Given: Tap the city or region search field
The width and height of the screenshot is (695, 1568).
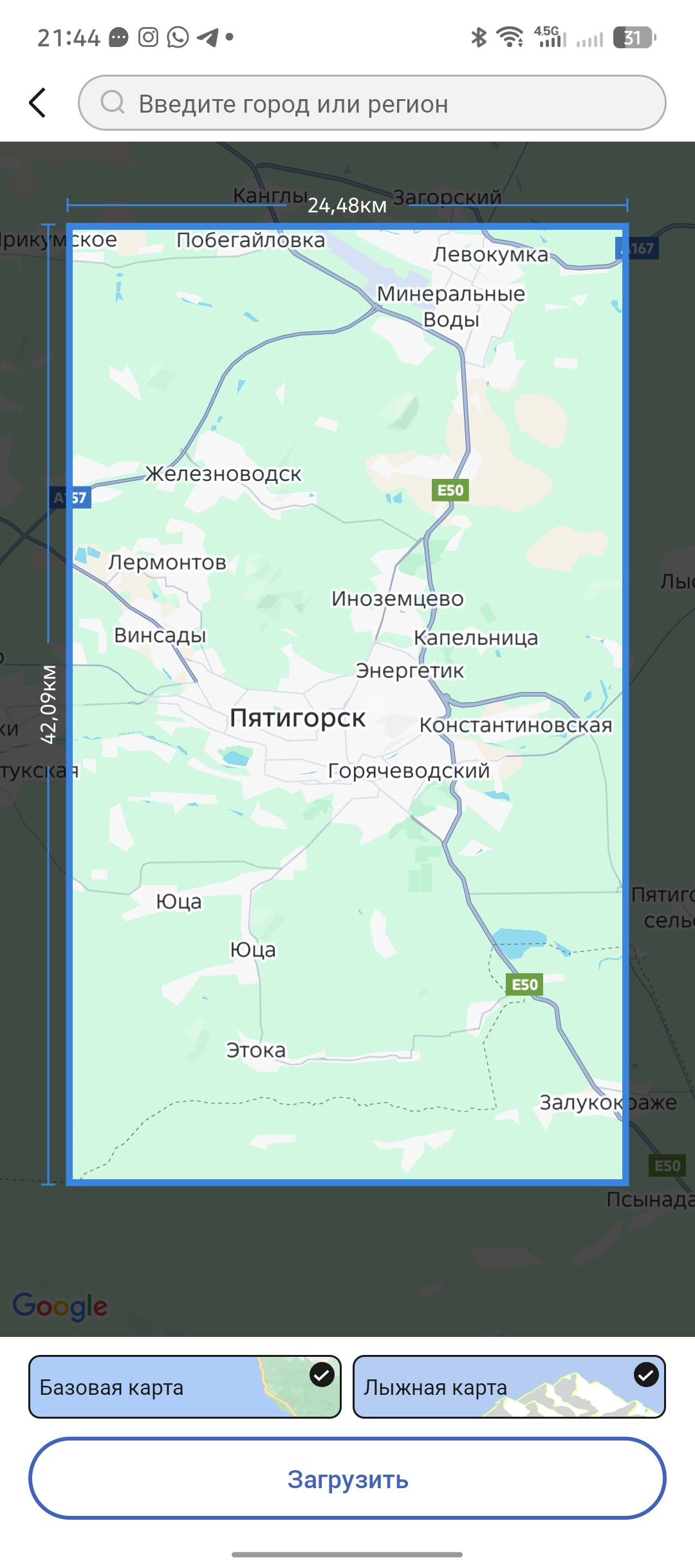Looking at the screenshot, I should (371, 103).
